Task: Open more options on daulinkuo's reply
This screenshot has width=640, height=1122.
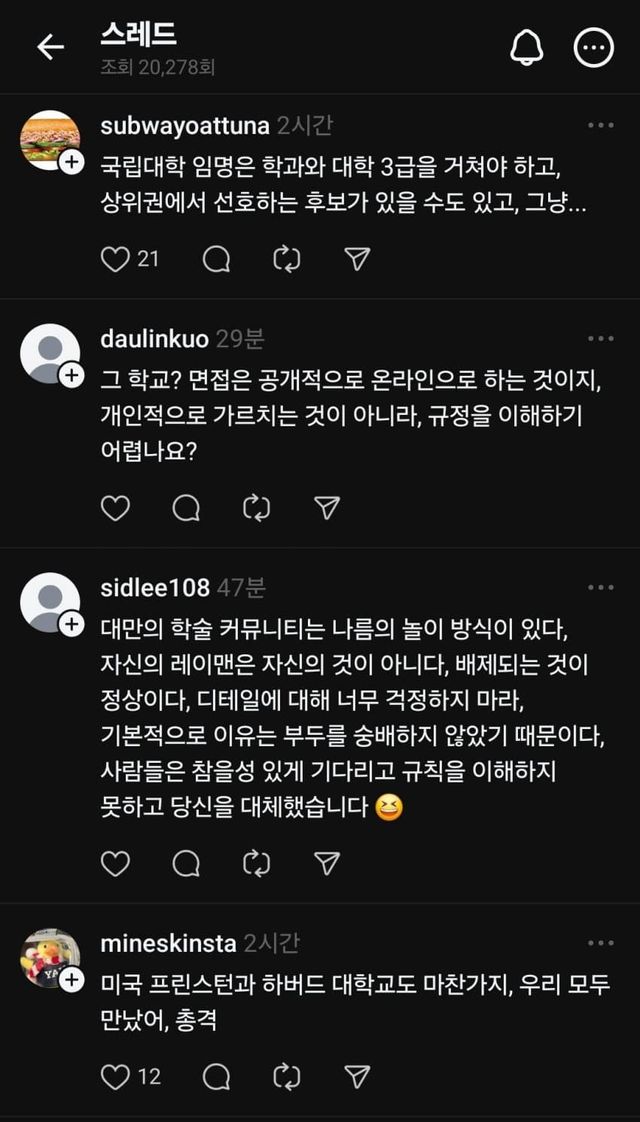Action: (600, 339)
